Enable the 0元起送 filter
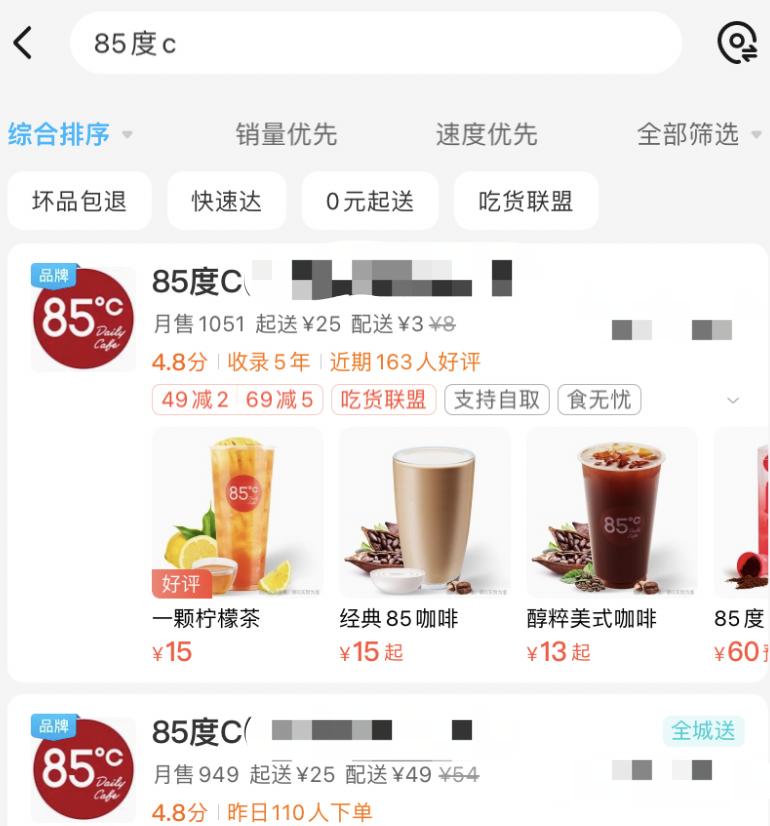 click(x=370, y=200)
